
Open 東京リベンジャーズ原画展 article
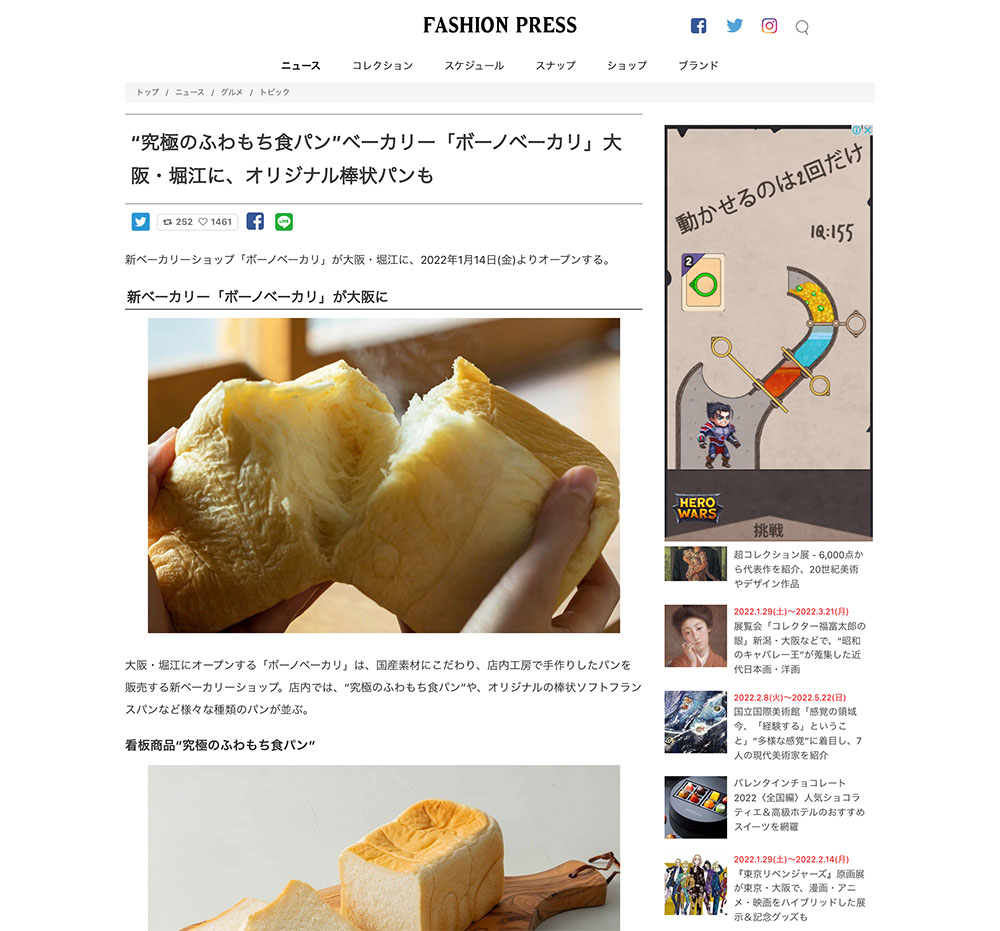click(797, 888)
